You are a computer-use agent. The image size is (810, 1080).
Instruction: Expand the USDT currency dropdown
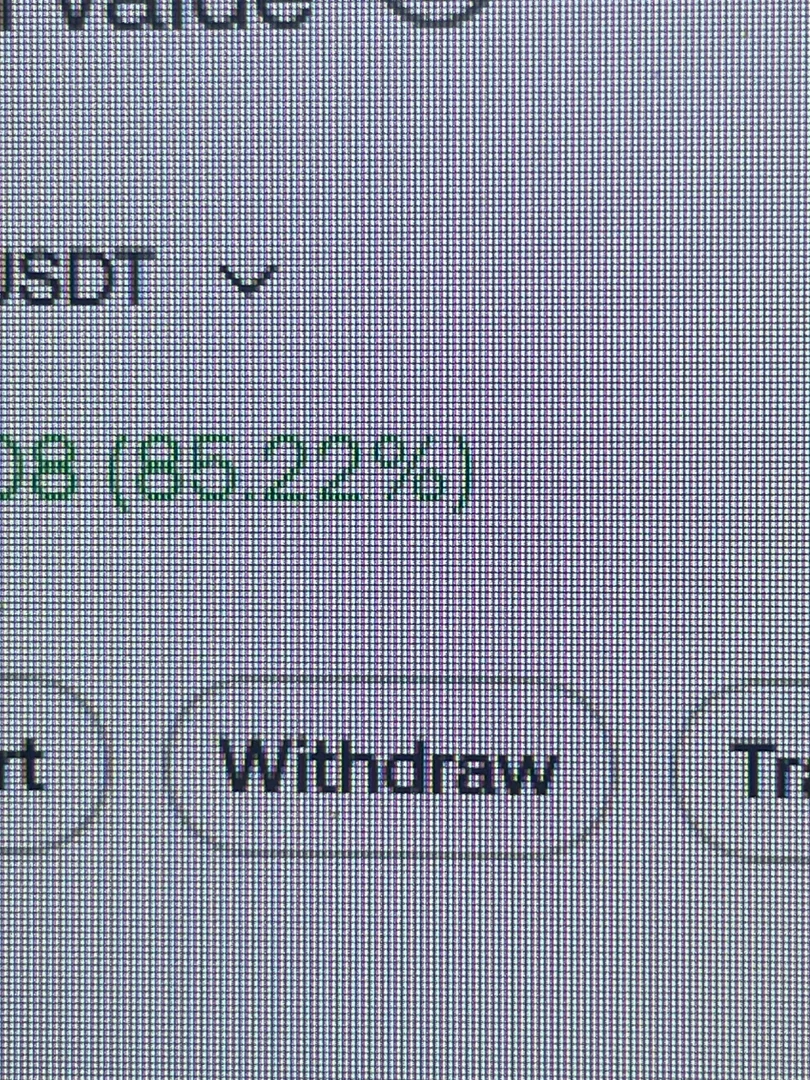[246, 279]
